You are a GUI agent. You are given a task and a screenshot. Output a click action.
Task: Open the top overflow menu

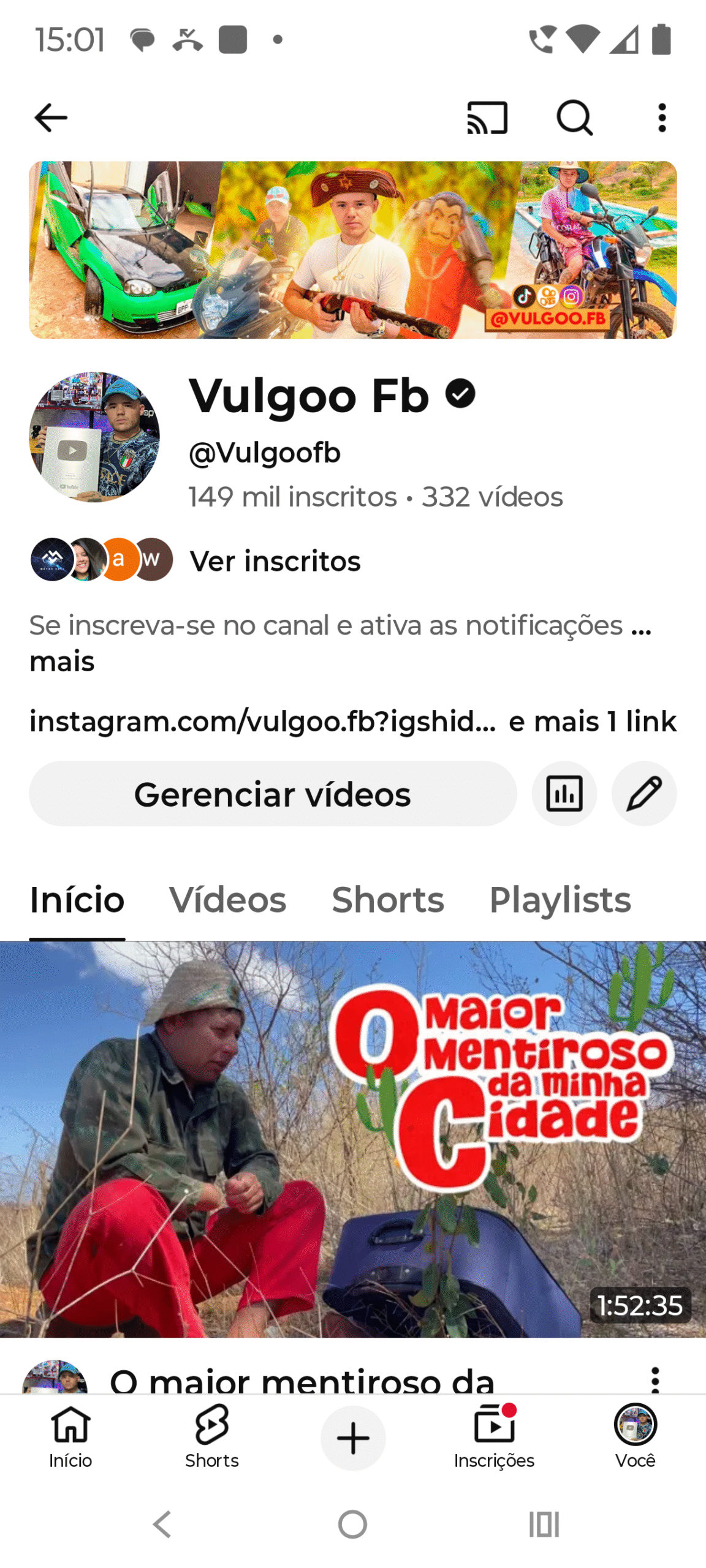(662, 118)
